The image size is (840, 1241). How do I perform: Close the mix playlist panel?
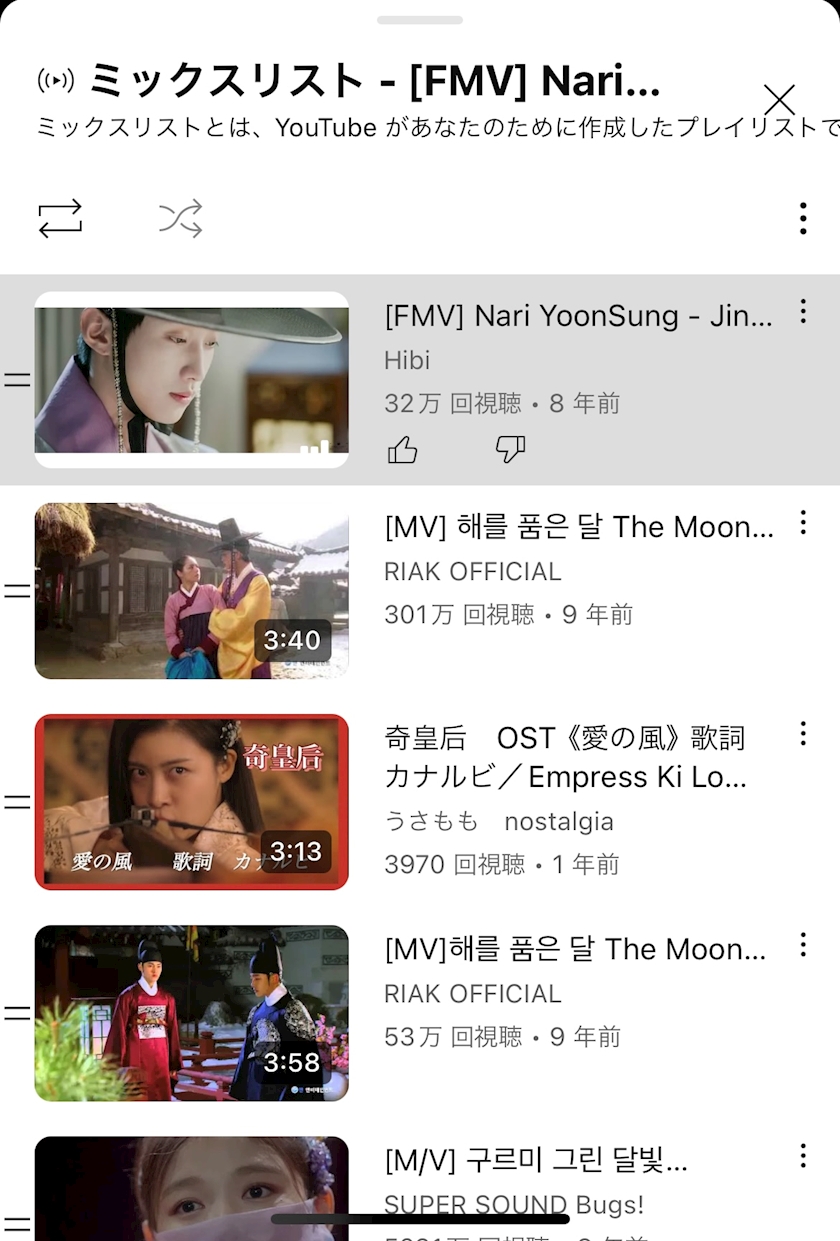pos(779,100)
